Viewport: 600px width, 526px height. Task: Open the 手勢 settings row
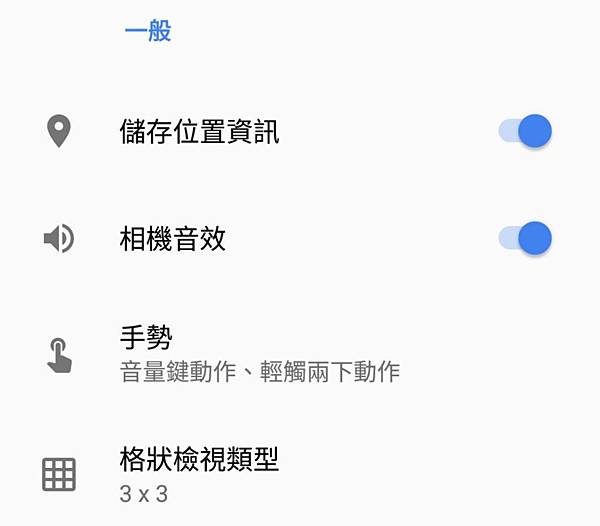(260, 354)
